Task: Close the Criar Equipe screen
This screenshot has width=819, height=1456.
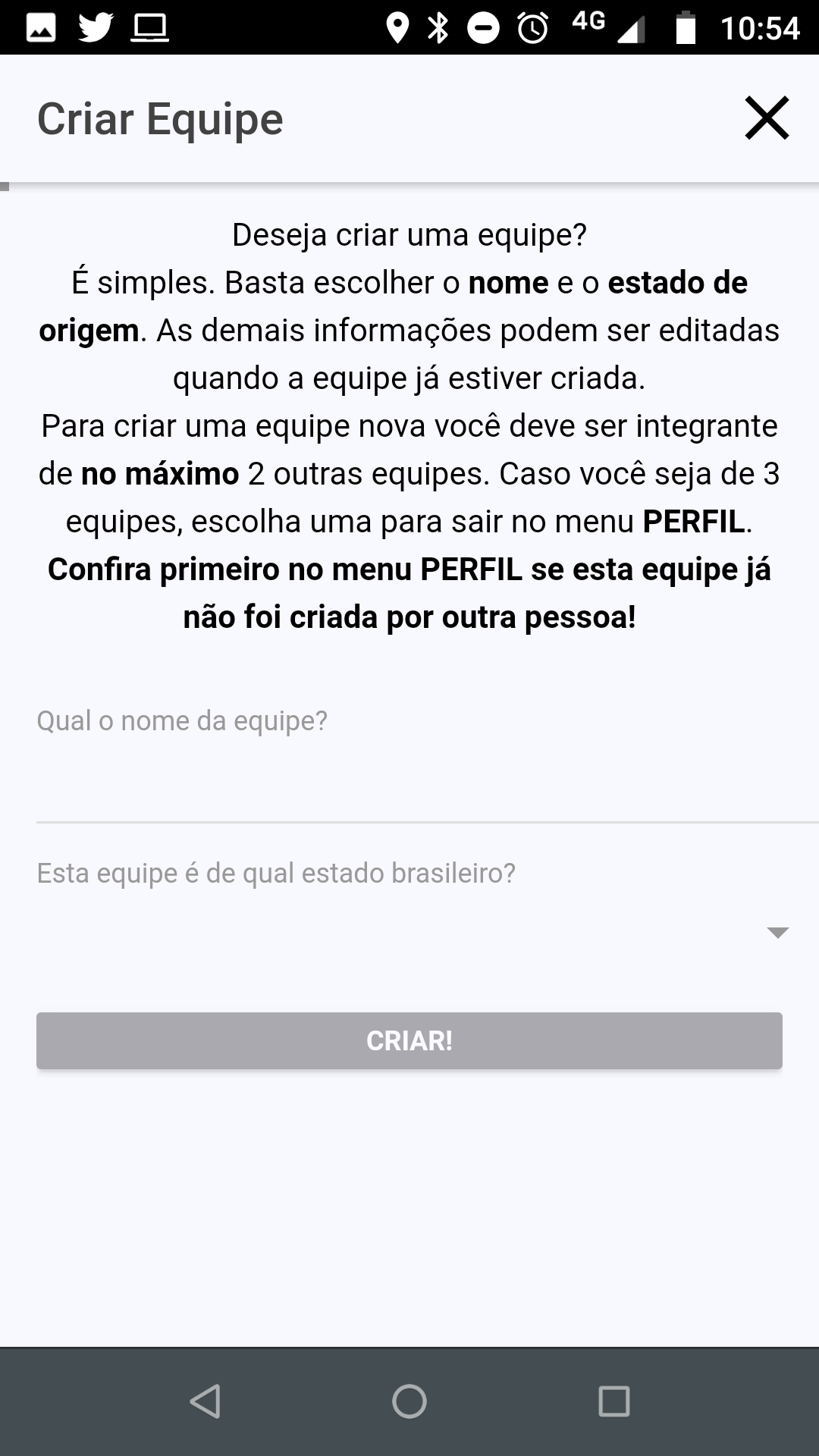Action: (x=767, y=118)
